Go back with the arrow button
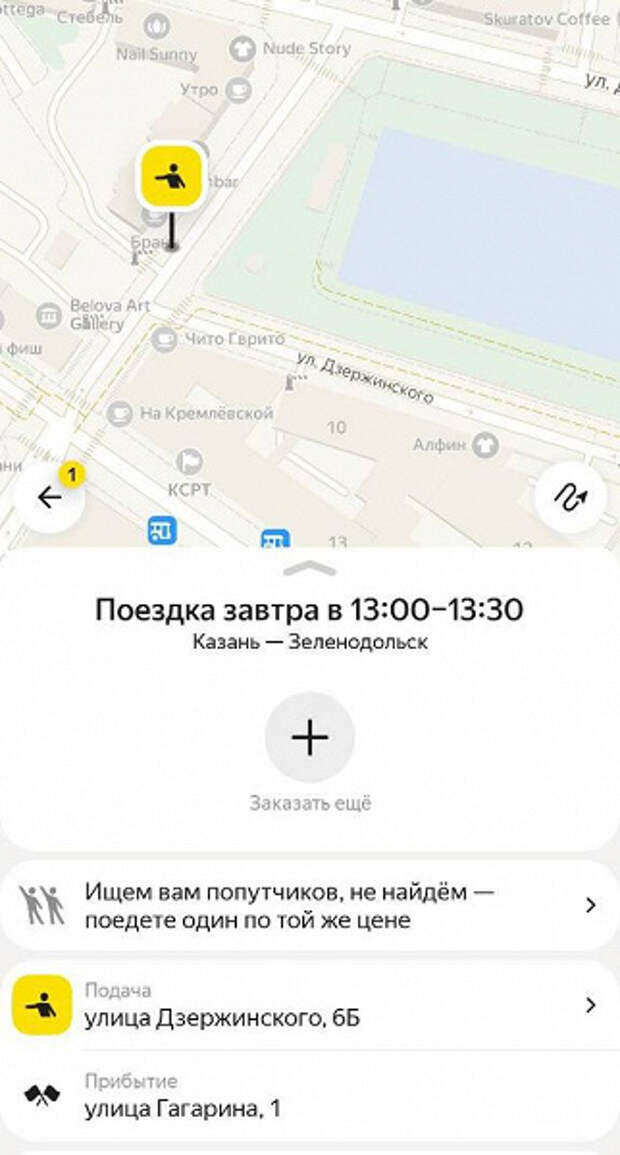This screenshot has width=620, height=1155. (x=49, y=497)
